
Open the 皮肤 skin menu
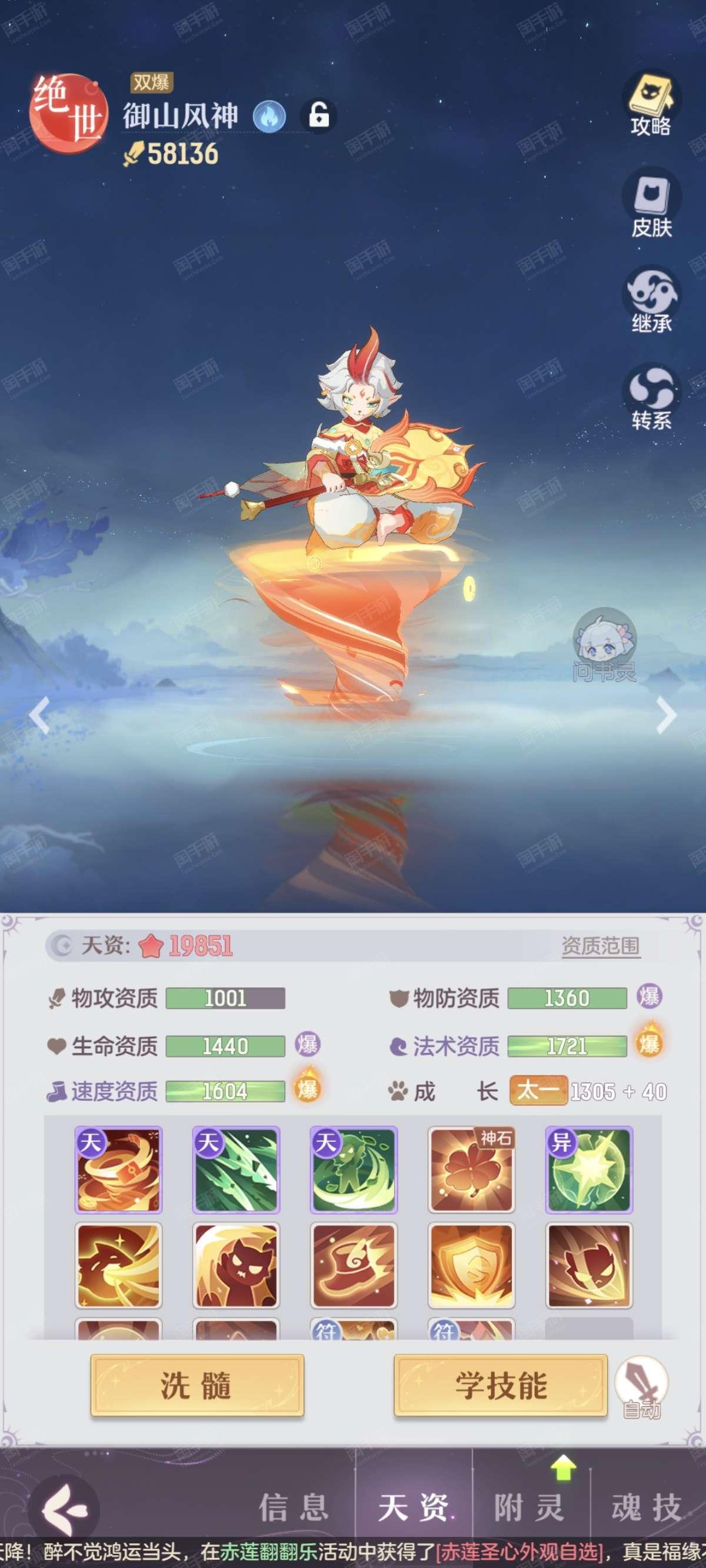point(651,203)
